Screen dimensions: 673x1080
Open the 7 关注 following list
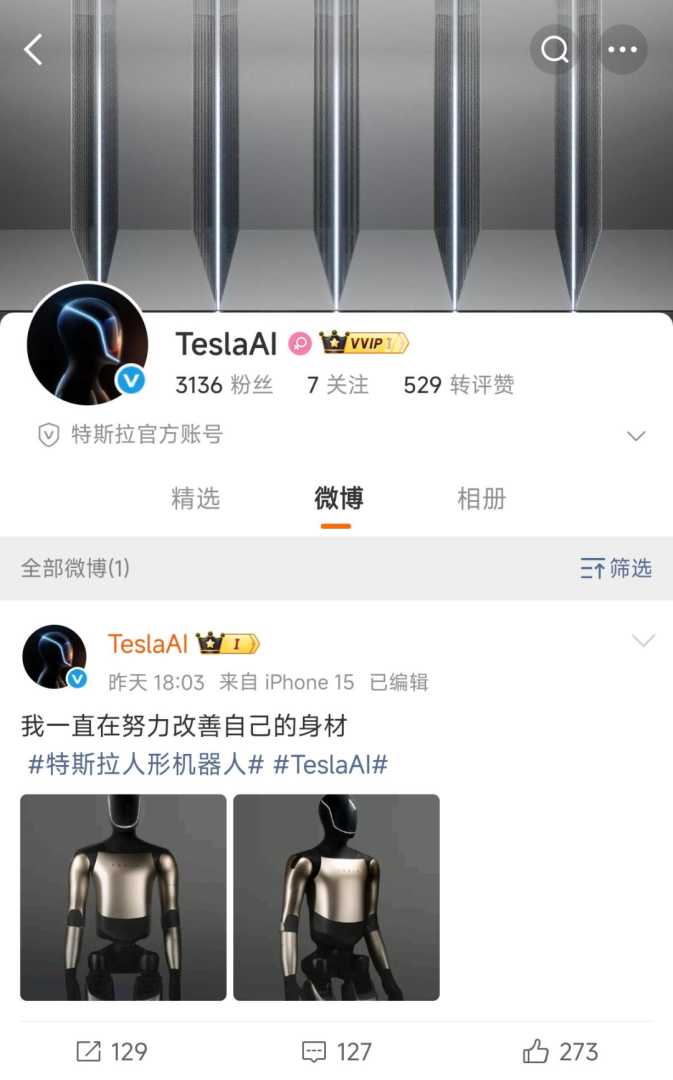point(337,385)
